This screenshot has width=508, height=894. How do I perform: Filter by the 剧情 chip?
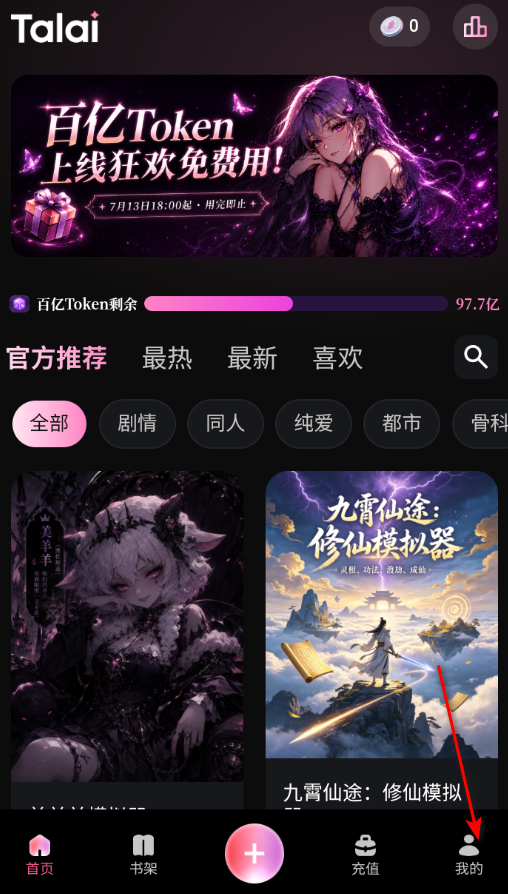coord(137,424)
